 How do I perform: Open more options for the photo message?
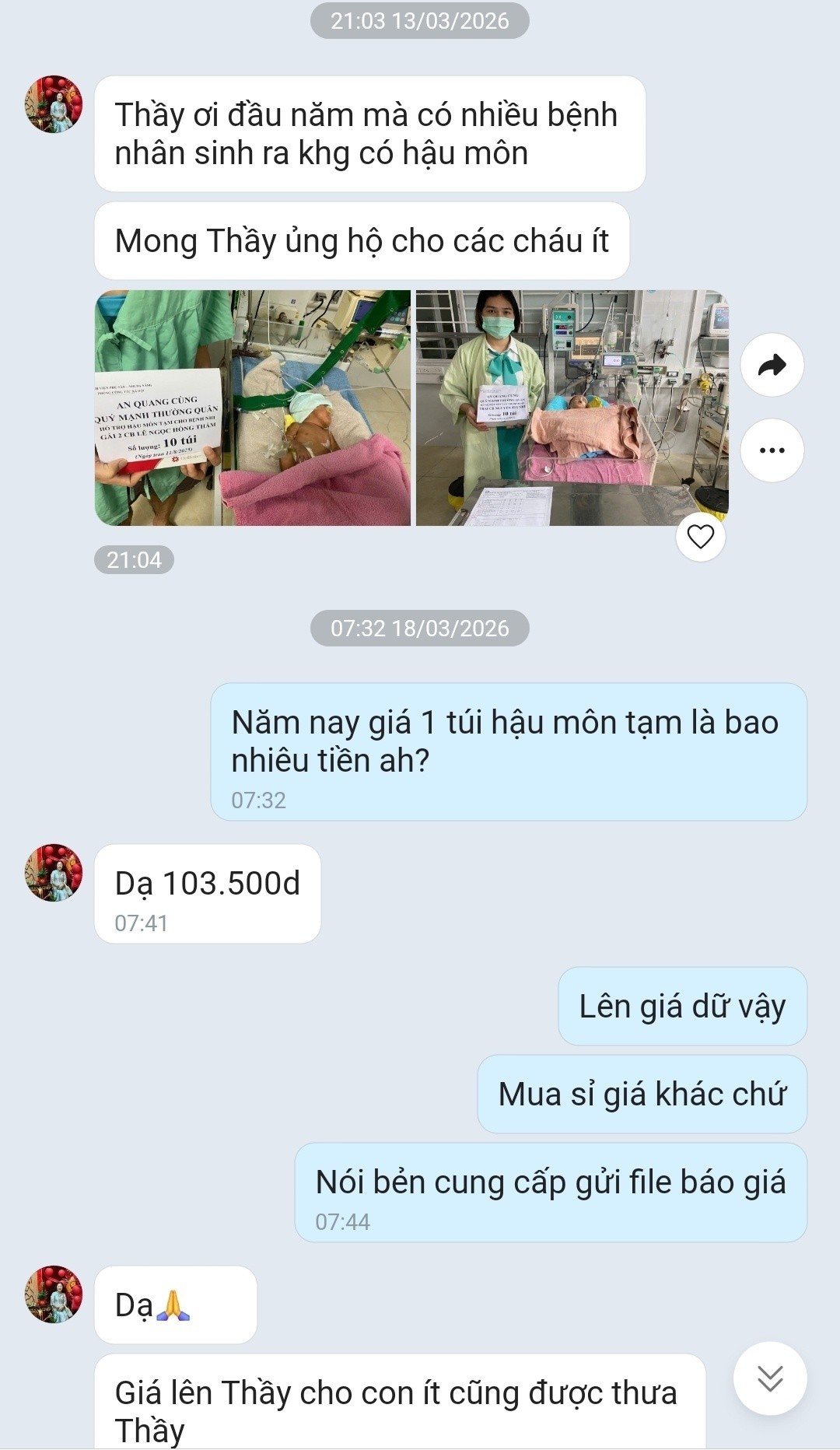point(772,450)
